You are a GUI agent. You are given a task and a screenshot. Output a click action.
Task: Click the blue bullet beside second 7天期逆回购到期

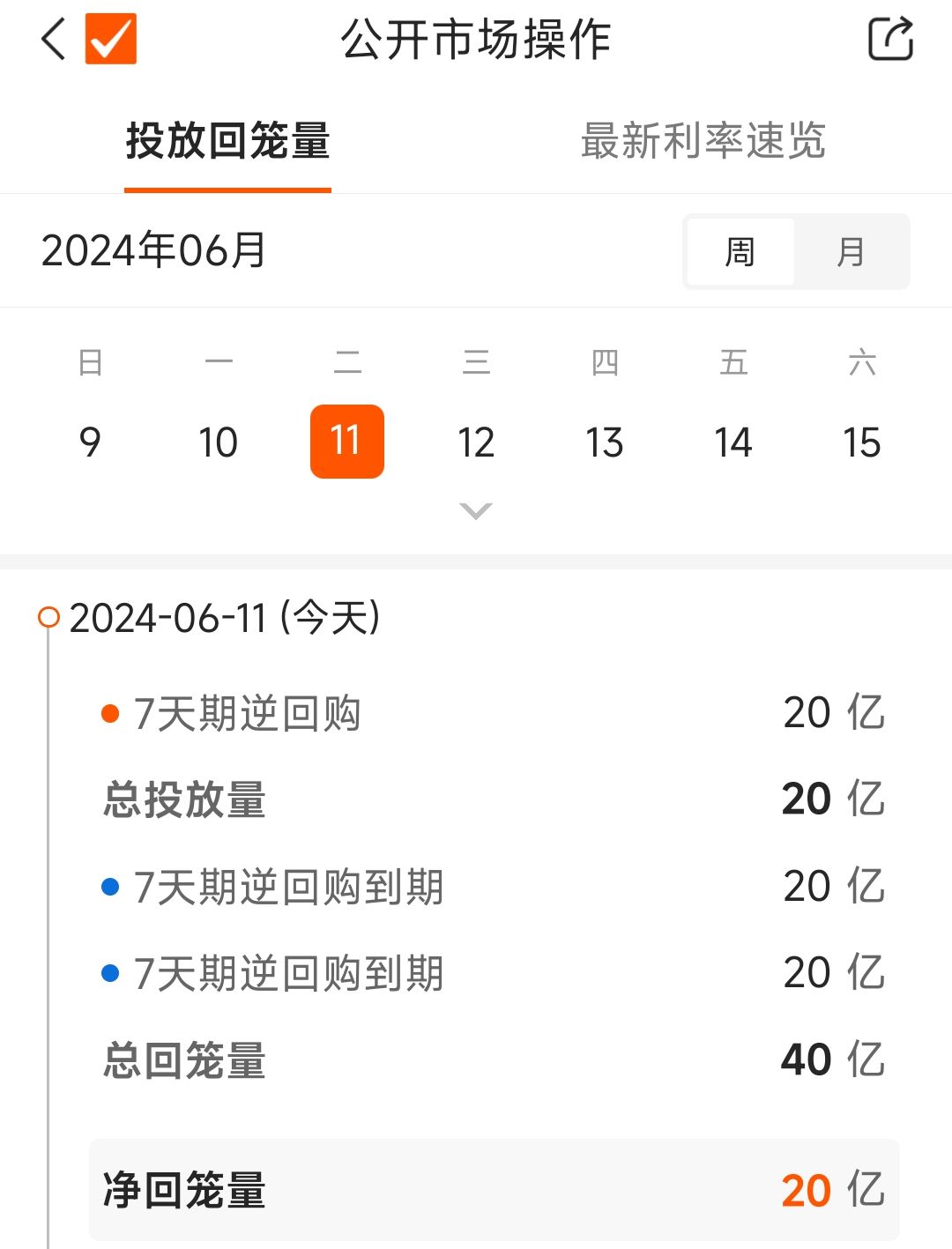[109, 972]
